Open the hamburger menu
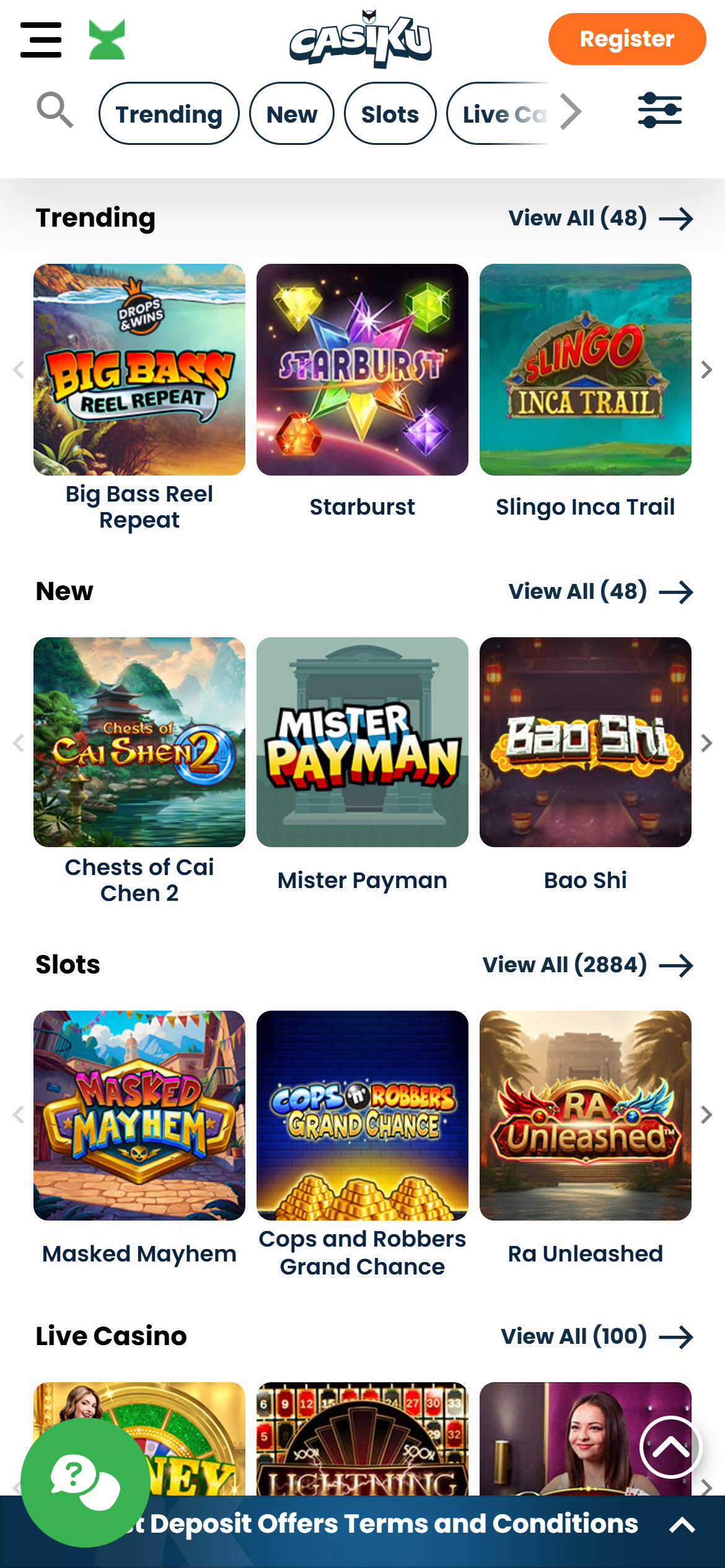Viewport: 725px width, 1568px height. pos(41,40)
